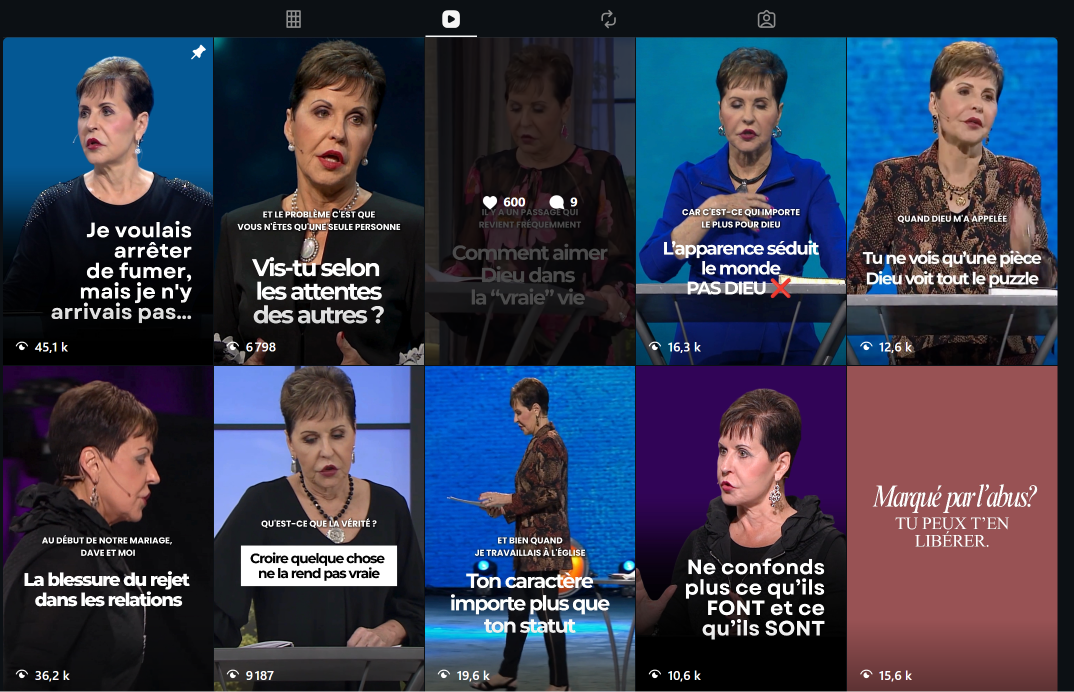The width and height of the screenshot is (1074, 692).
Task: Open reel "Comment aimer Dieu dans la vraie vie"
Action: pyautogui.click(x=530, y=201)
